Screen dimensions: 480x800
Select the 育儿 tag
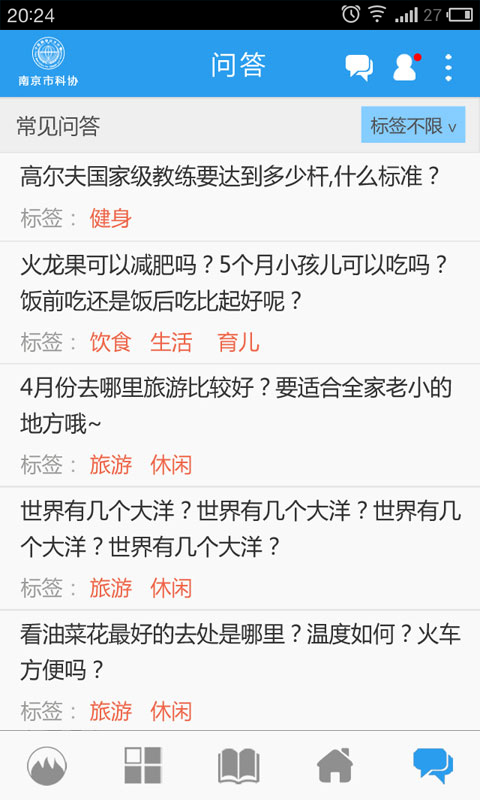click(238, 342)
